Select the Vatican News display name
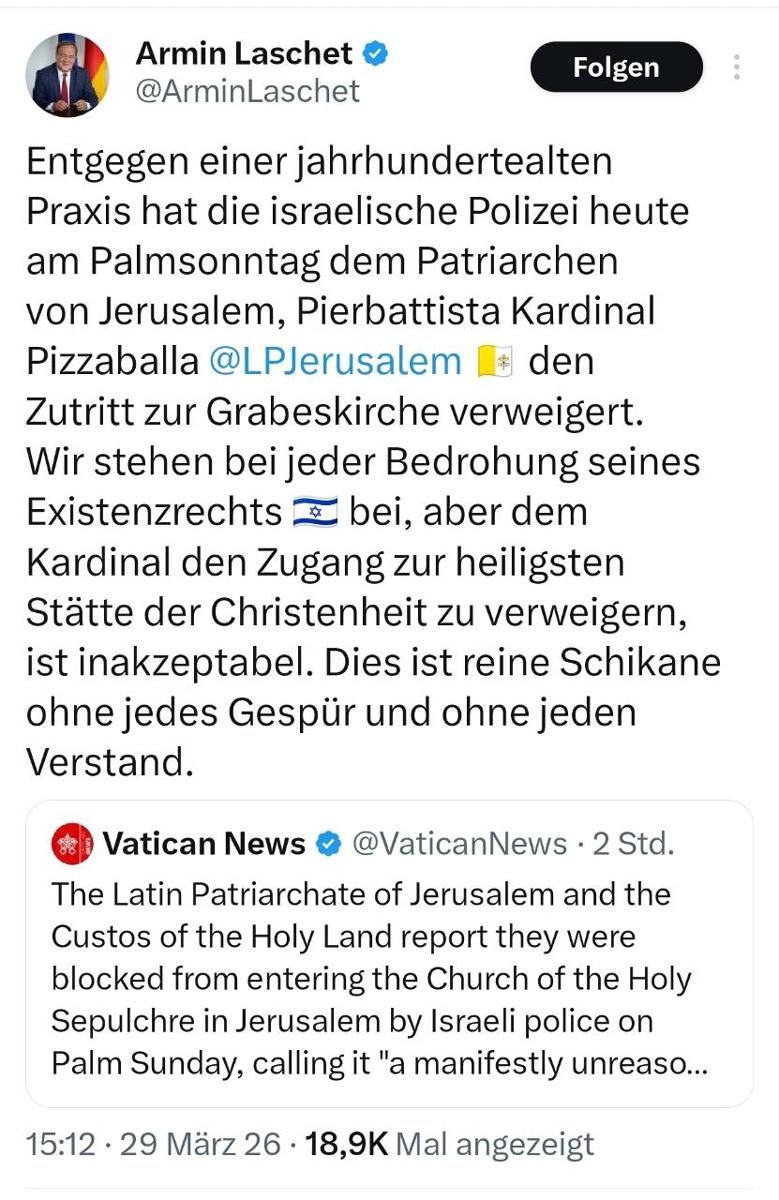 [x=205, y=843]
